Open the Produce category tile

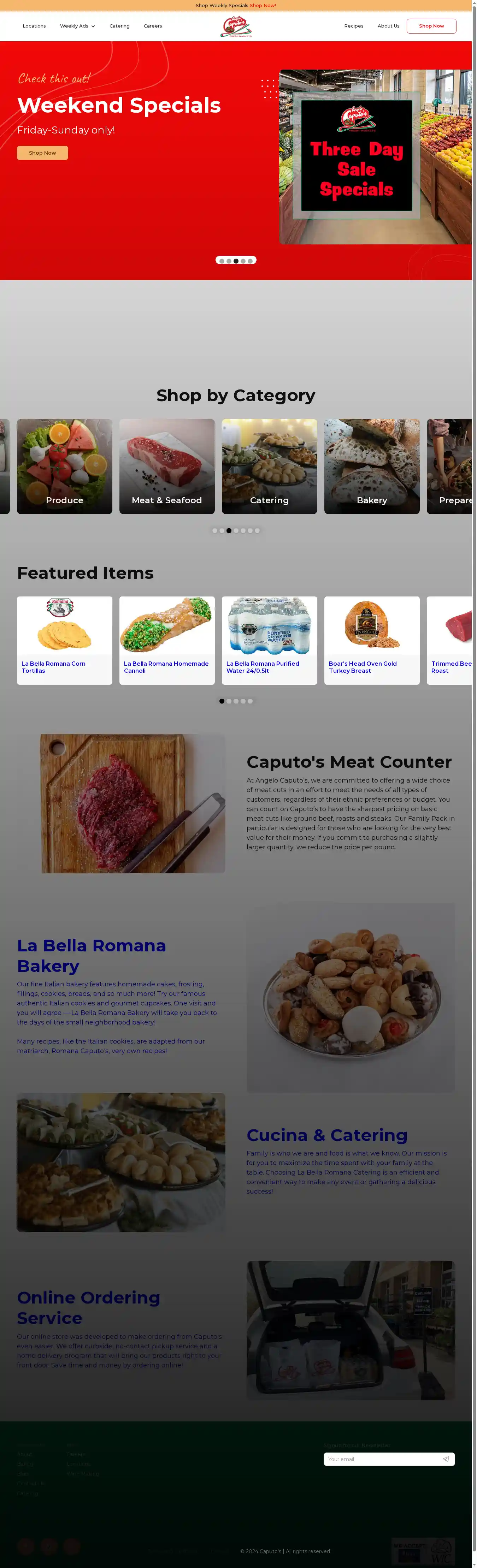[65, 466]
